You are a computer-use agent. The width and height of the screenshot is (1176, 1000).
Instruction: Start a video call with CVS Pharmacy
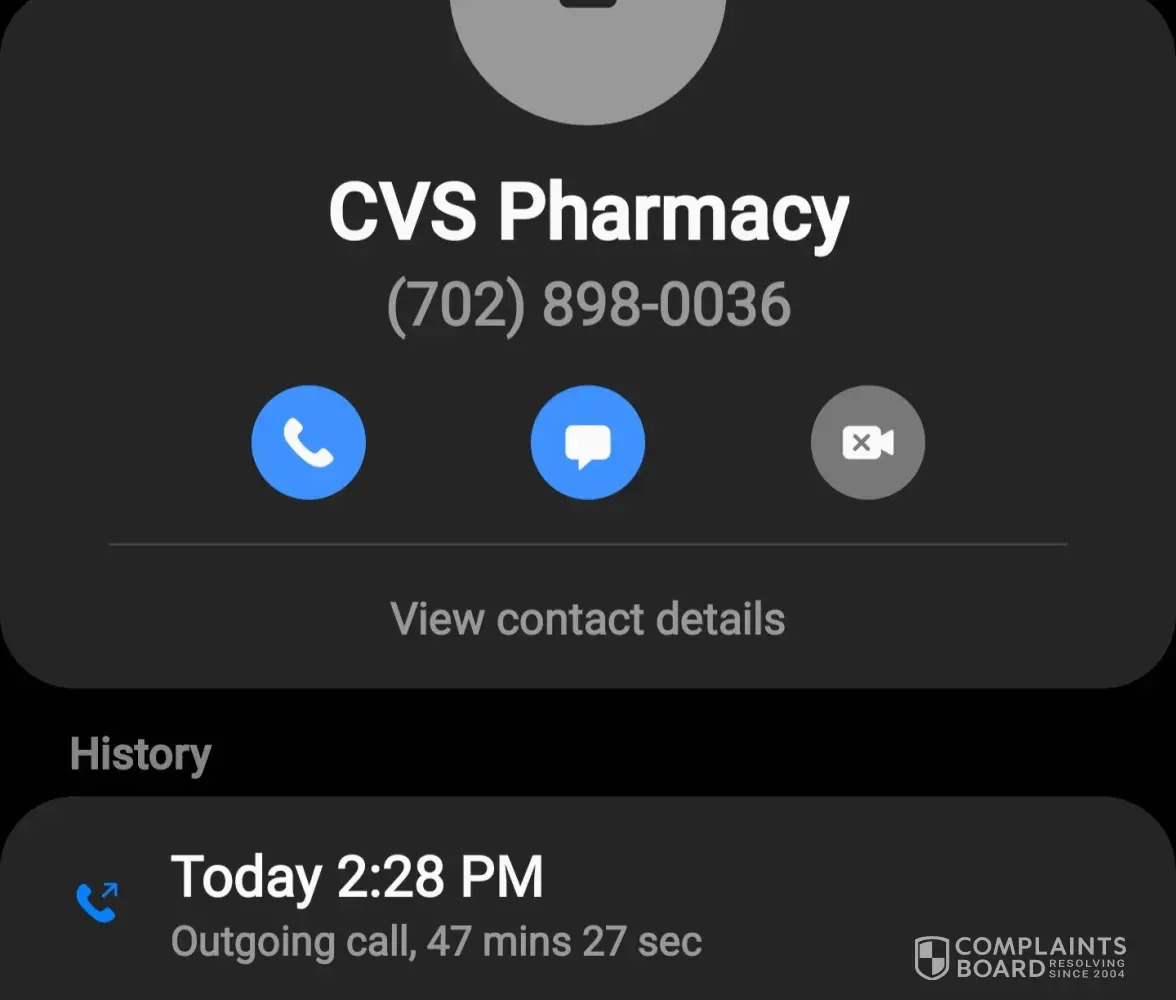coord(867,442)
